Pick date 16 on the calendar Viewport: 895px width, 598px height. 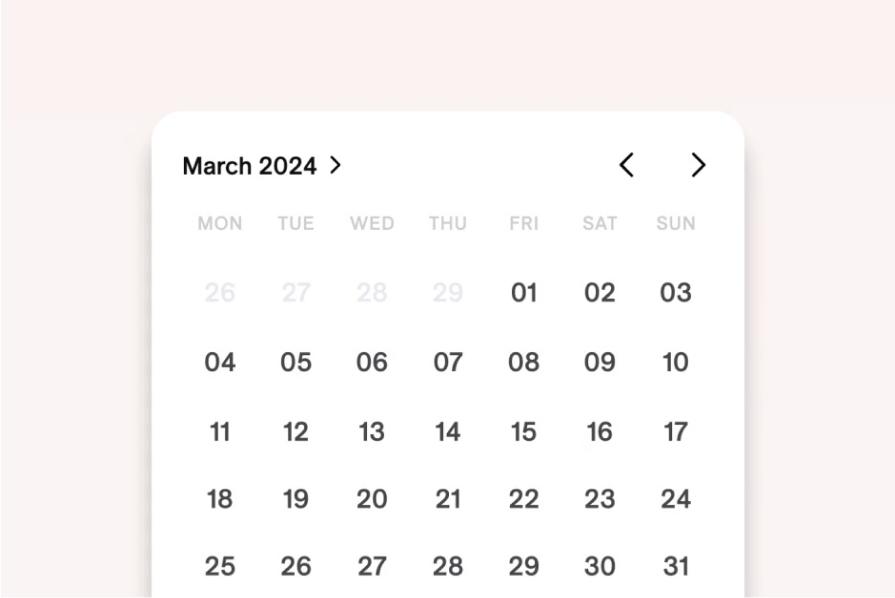(x=600, y=432)
